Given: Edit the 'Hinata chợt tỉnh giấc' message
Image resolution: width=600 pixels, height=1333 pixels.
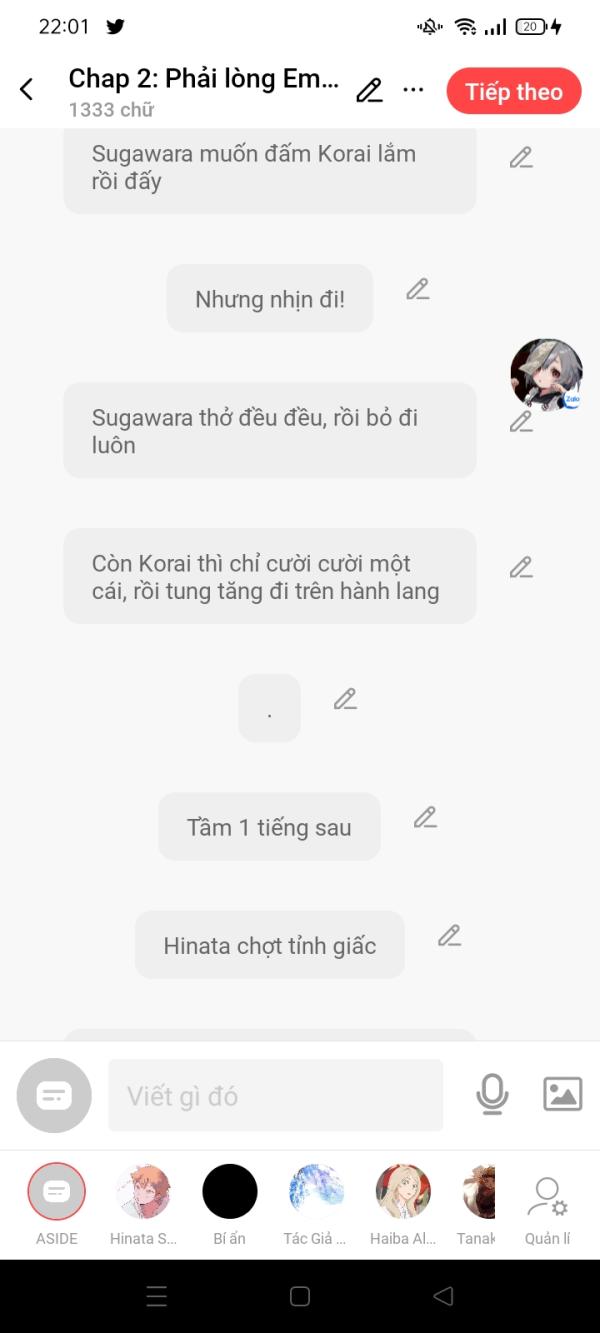Looking at the screenshot, I should tap(449, 936).
